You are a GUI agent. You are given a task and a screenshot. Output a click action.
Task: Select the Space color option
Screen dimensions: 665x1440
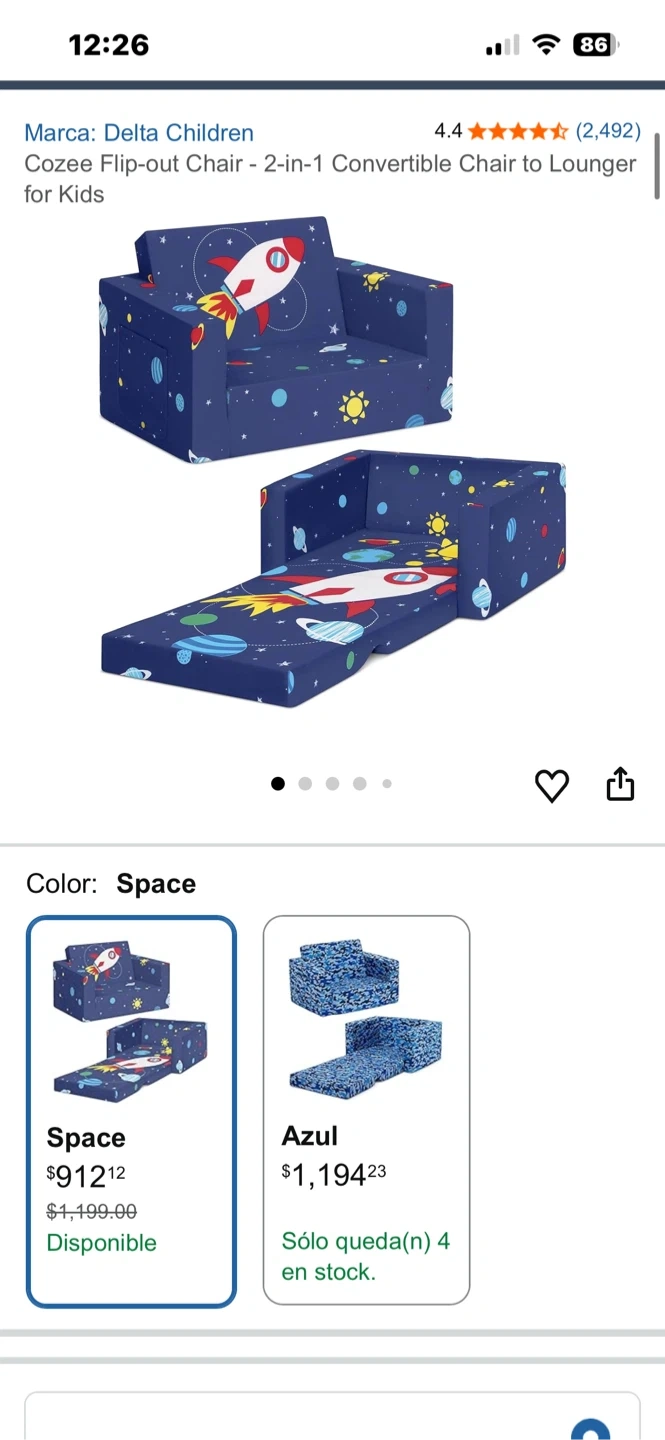(131, 1111)
